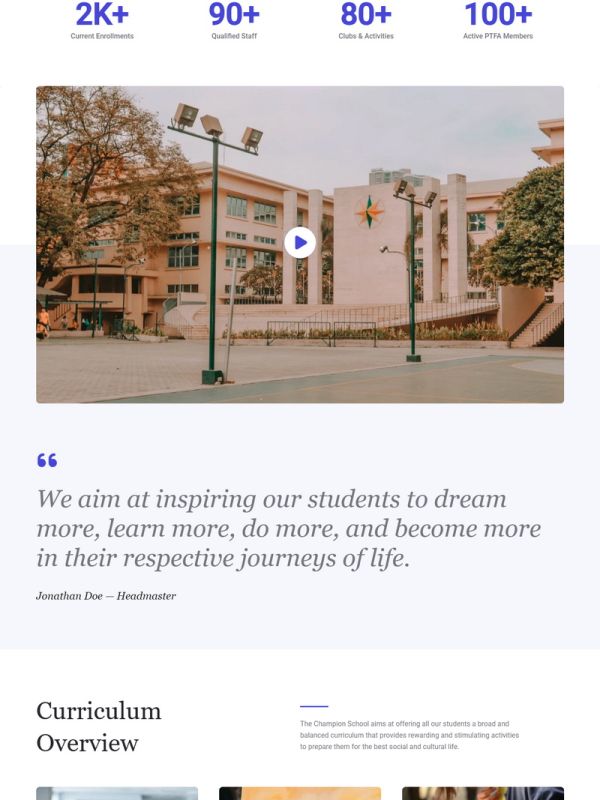Viewport: 600px width, 800px height.
Task: Play the school campus video
Action: [x=300, y=243]
